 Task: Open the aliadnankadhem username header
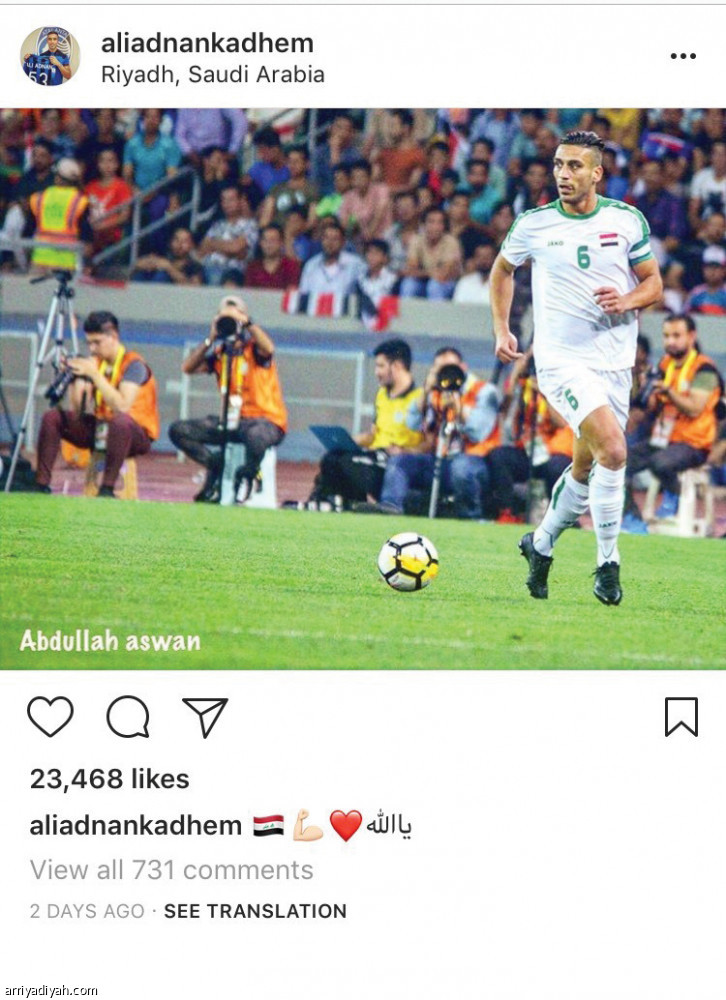(205, 43)
